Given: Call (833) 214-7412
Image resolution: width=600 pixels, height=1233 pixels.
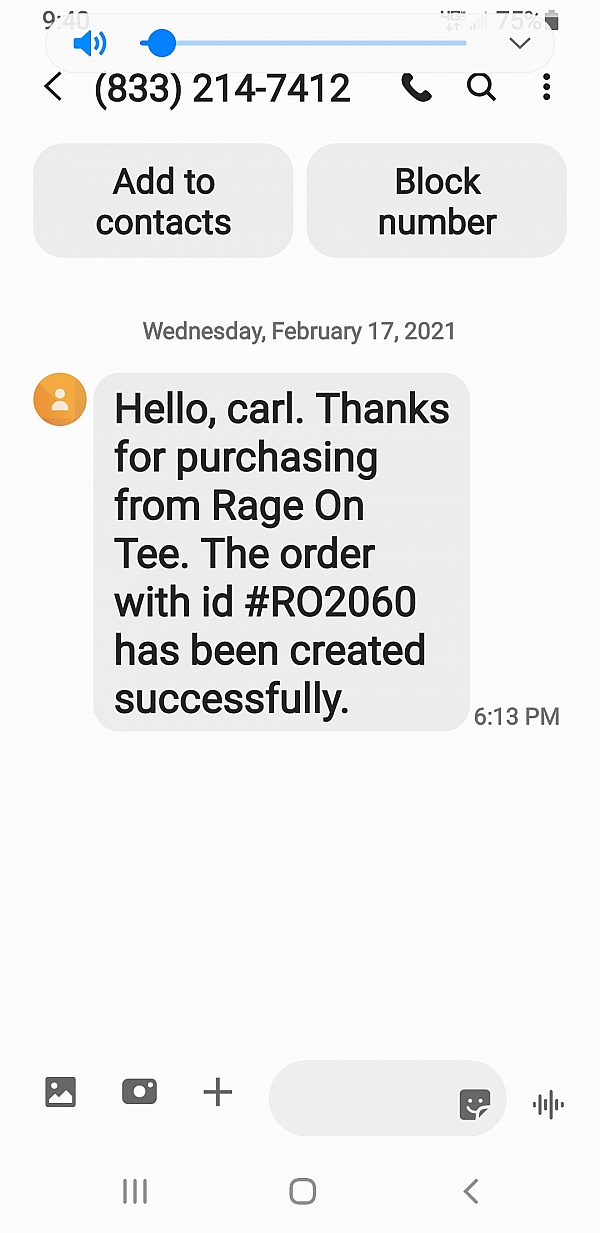Looking at the screenshot, I should (416, 88).
